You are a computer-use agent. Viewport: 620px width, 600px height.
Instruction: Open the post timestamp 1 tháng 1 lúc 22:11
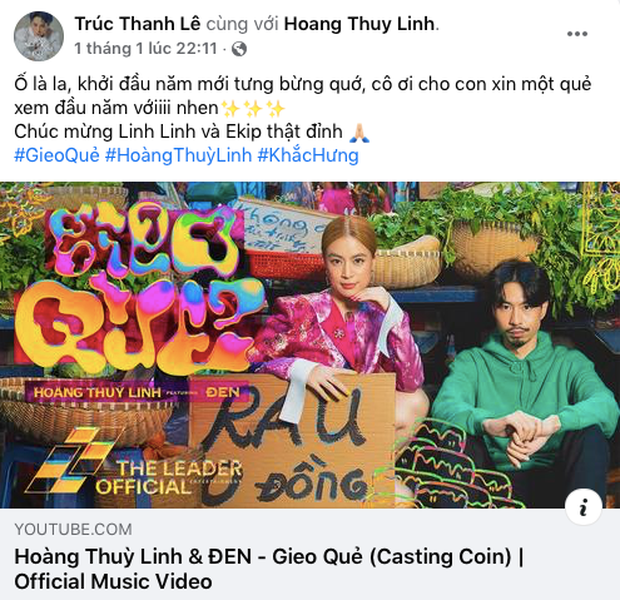(x=145, y=48)
